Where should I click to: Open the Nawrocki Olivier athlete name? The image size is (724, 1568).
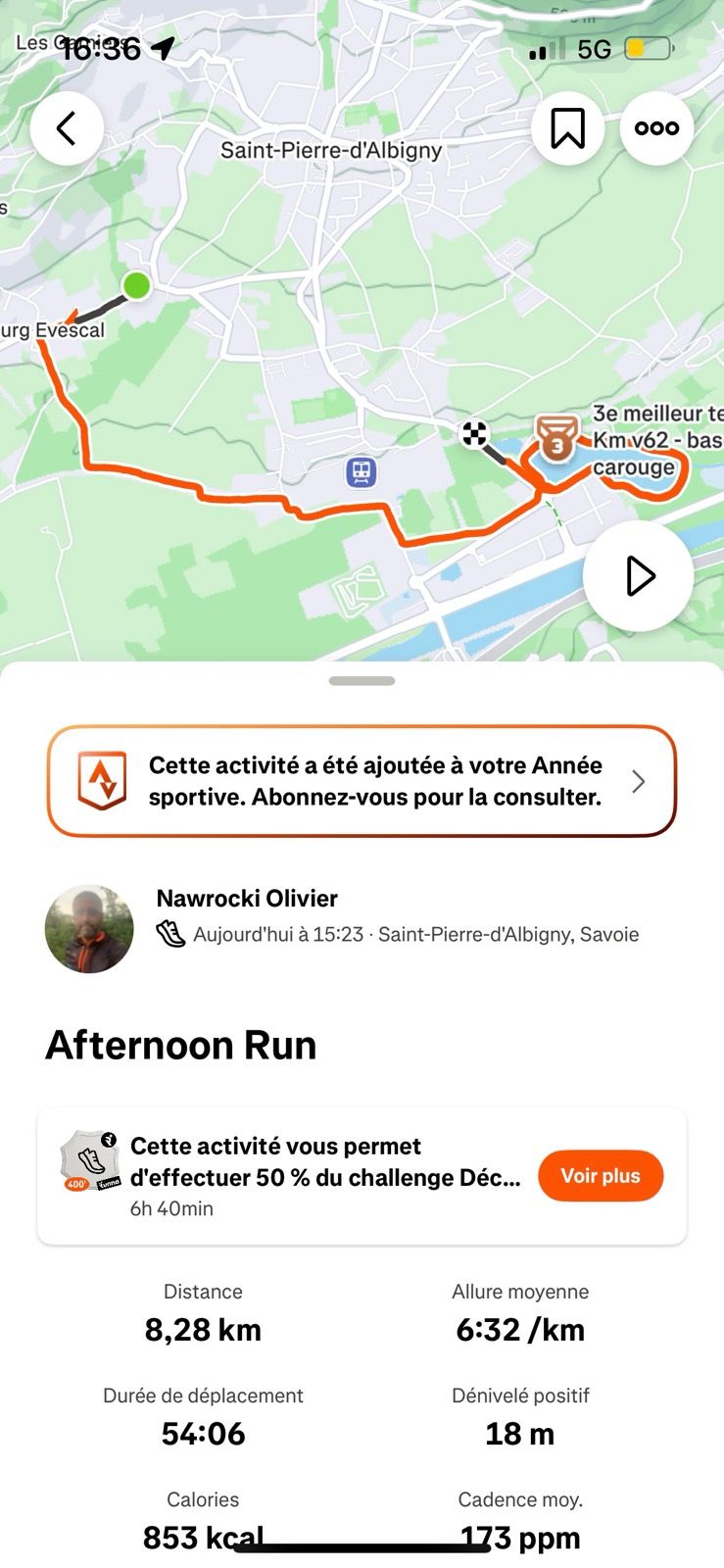point(247,899)
